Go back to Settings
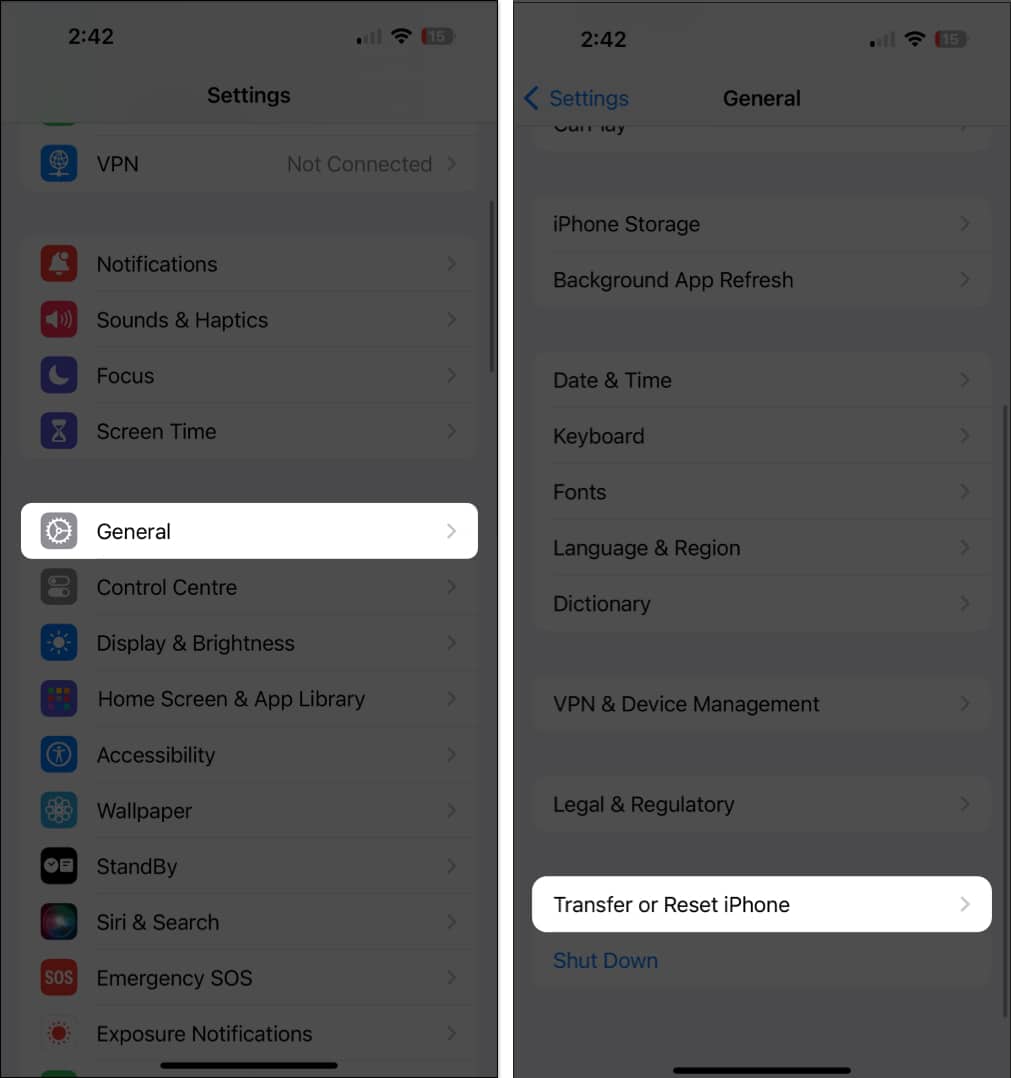 pos(577,98)
